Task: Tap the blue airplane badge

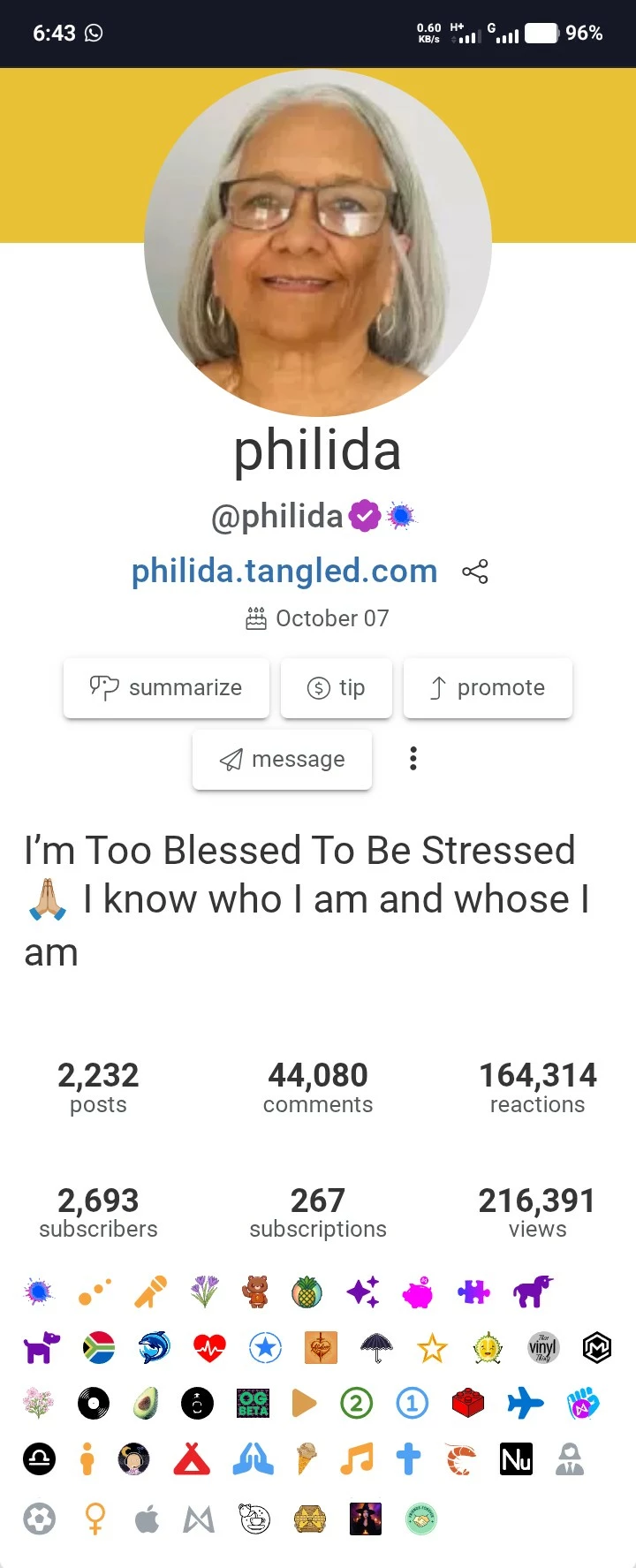Action: coord(526,1403)
